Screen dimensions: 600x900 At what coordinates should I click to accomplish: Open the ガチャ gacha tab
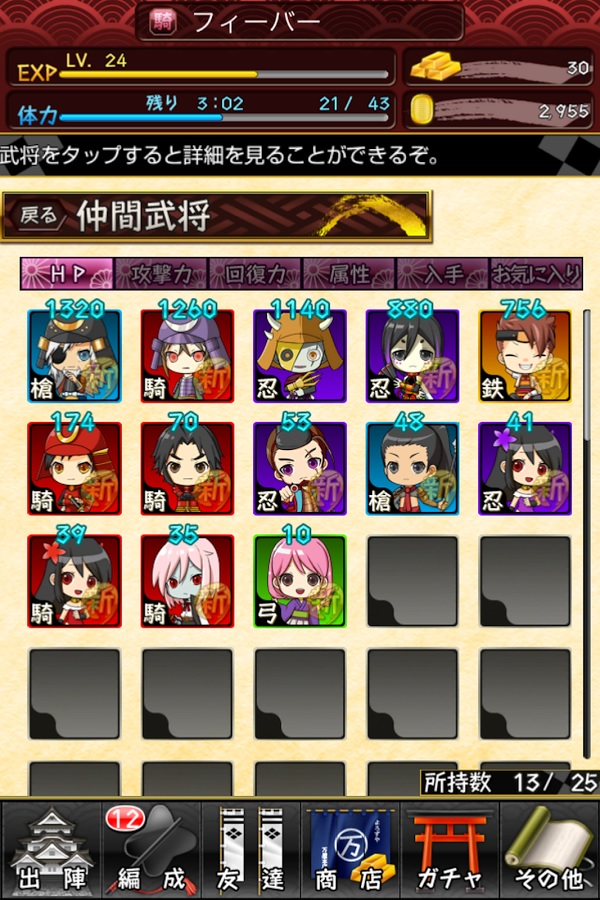coord(450,850)
